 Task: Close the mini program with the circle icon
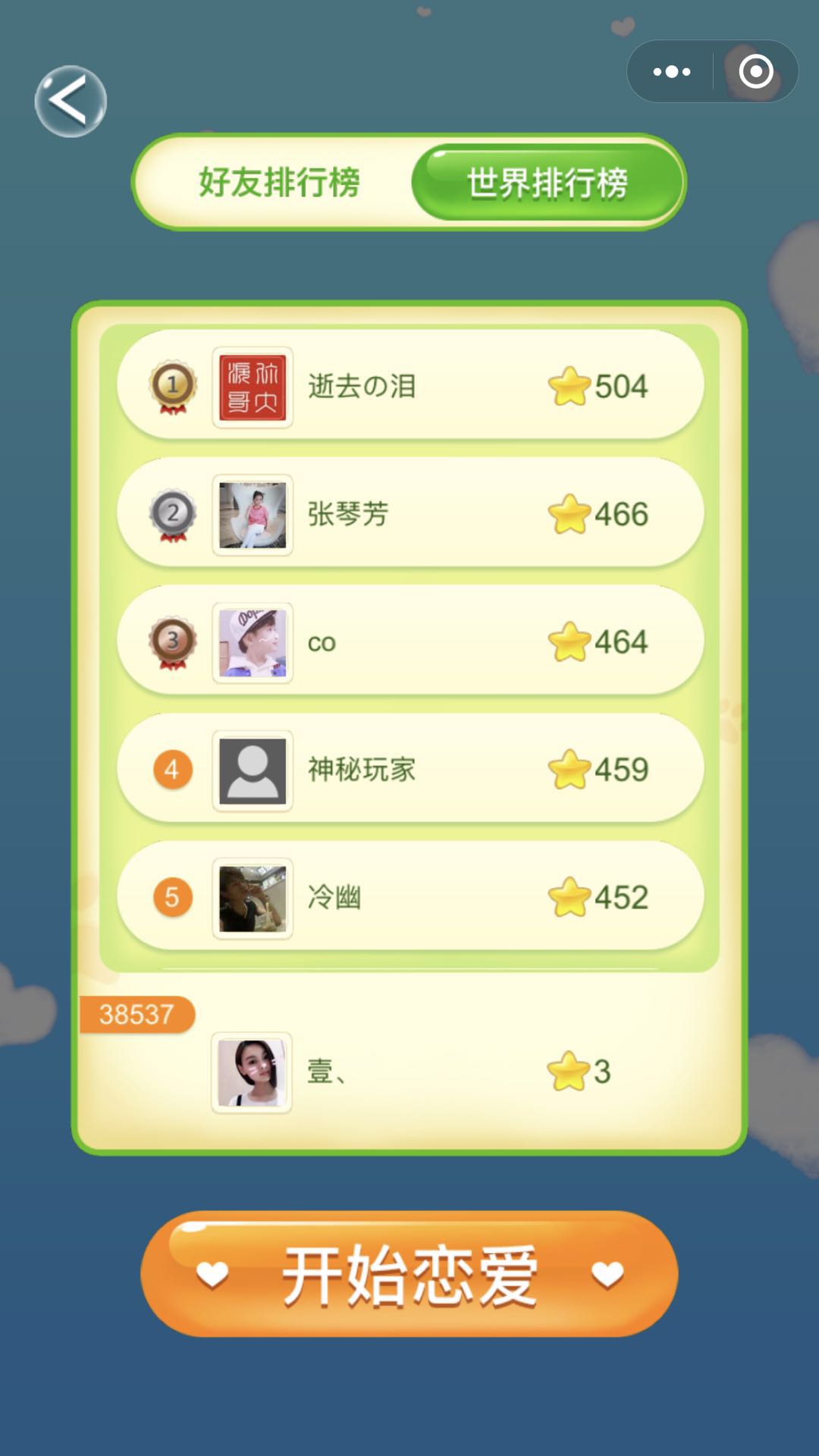click(755, 72)
